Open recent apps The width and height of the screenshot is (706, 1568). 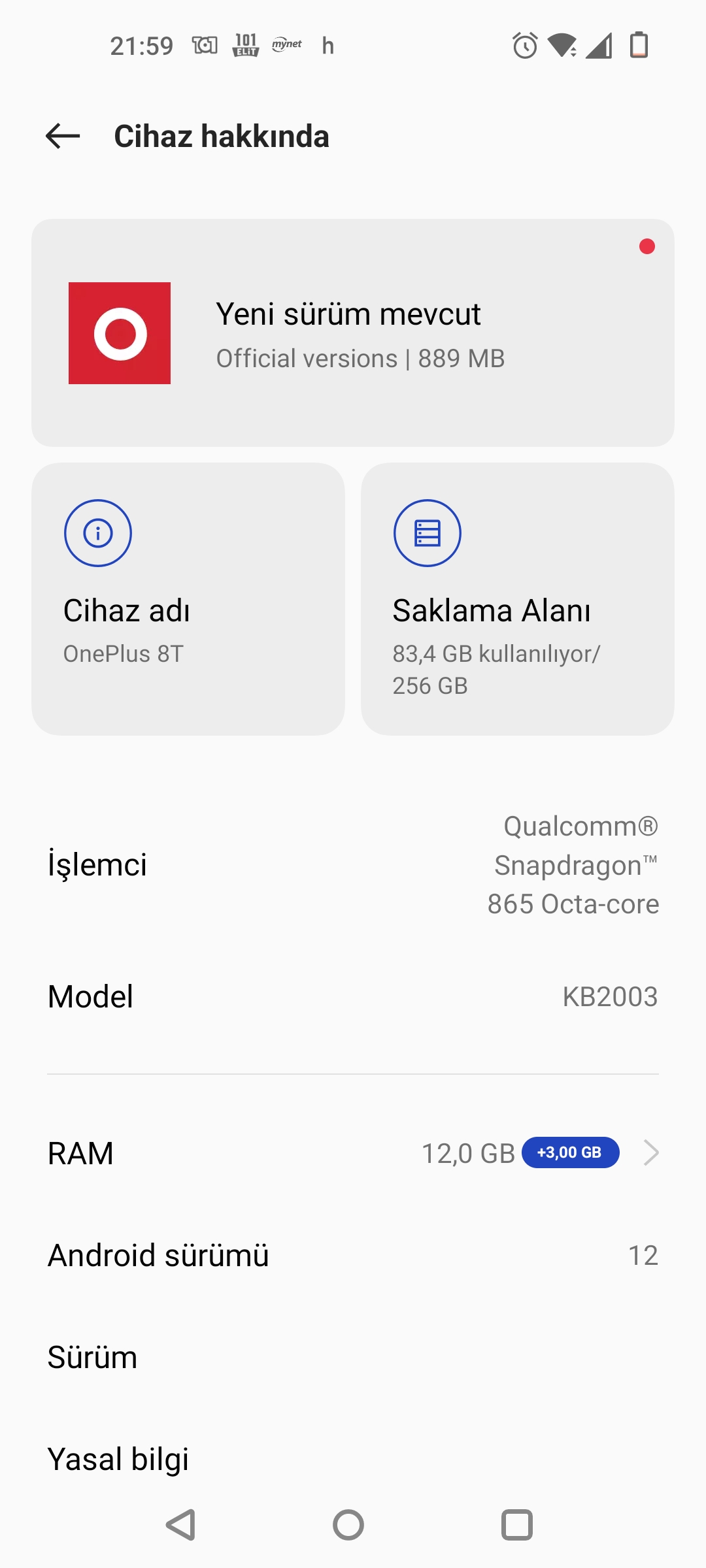(517, 1525)
